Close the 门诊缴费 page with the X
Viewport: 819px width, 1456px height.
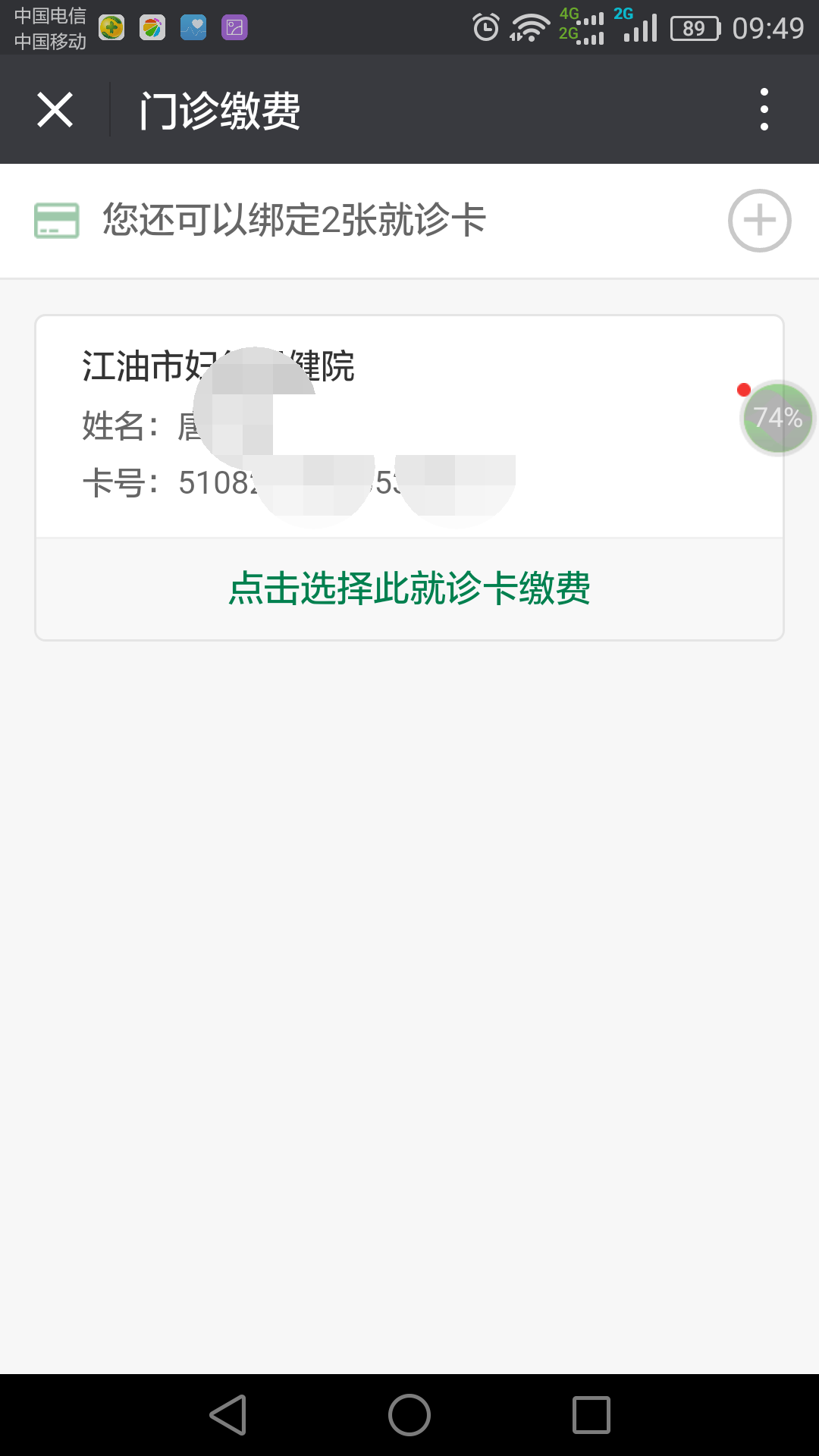[55, 109]
